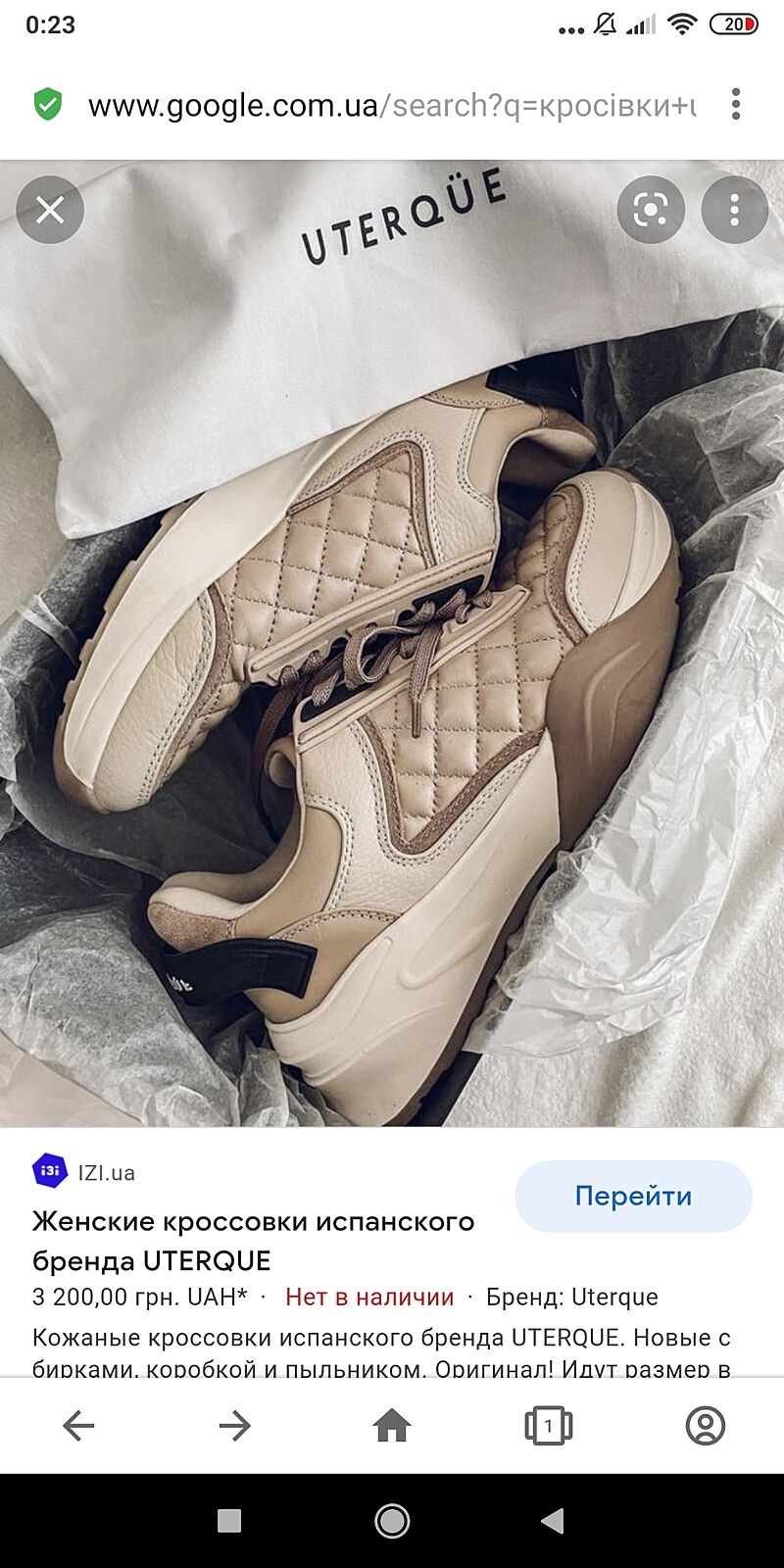Viewport: 784px width, 1568px height.
Task: Tap the system home button
Action: [392, 1521]
